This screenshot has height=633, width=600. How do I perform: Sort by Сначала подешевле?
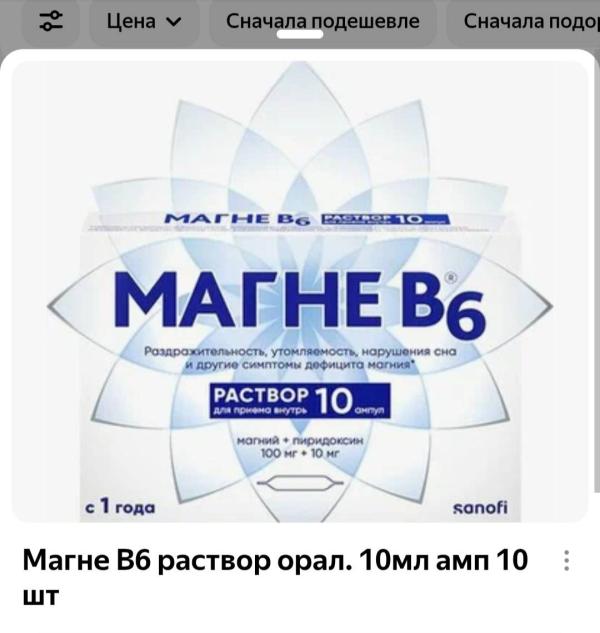322,21
